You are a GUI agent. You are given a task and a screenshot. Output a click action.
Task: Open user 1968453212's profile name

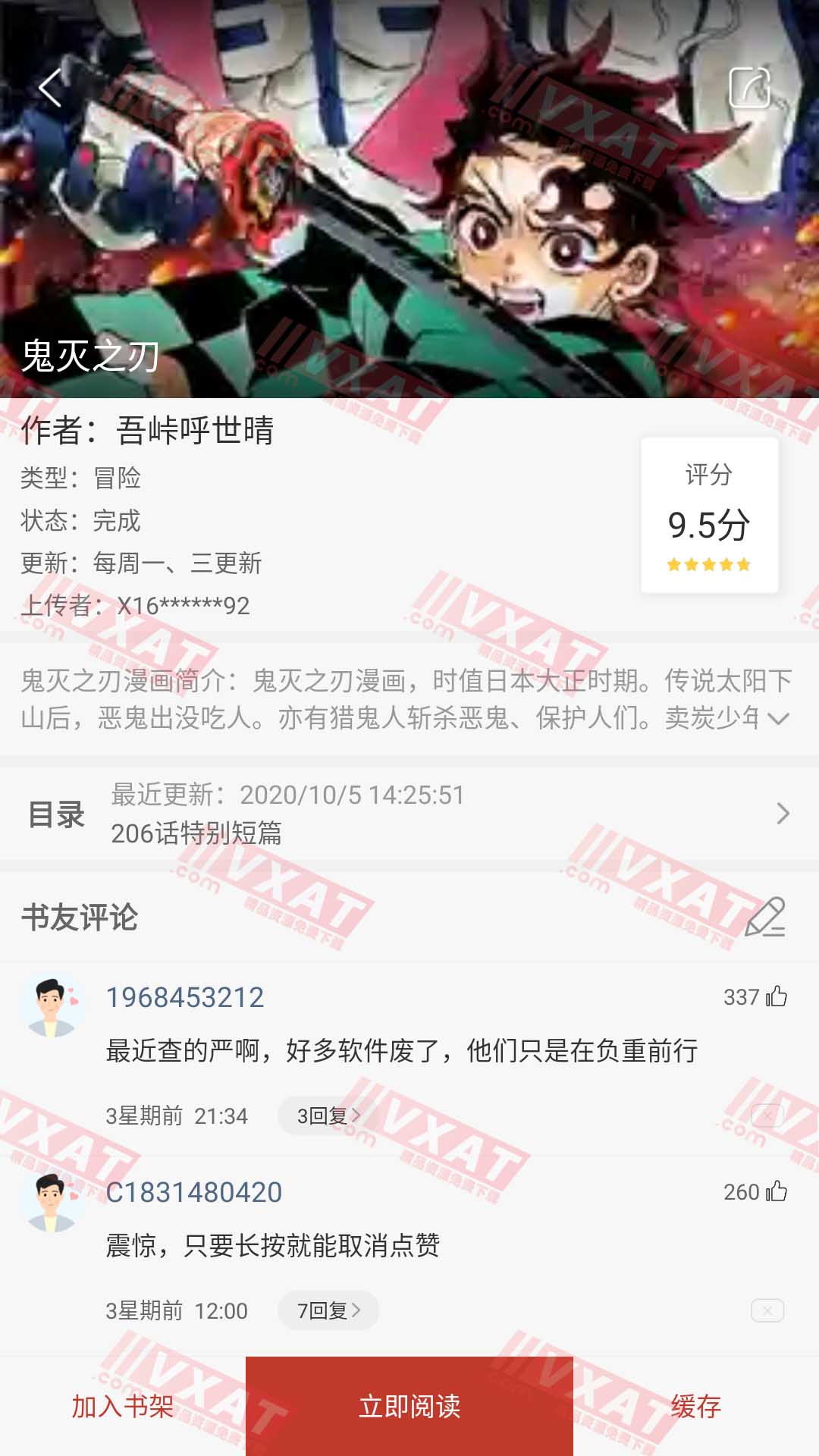tap(185, 997)
